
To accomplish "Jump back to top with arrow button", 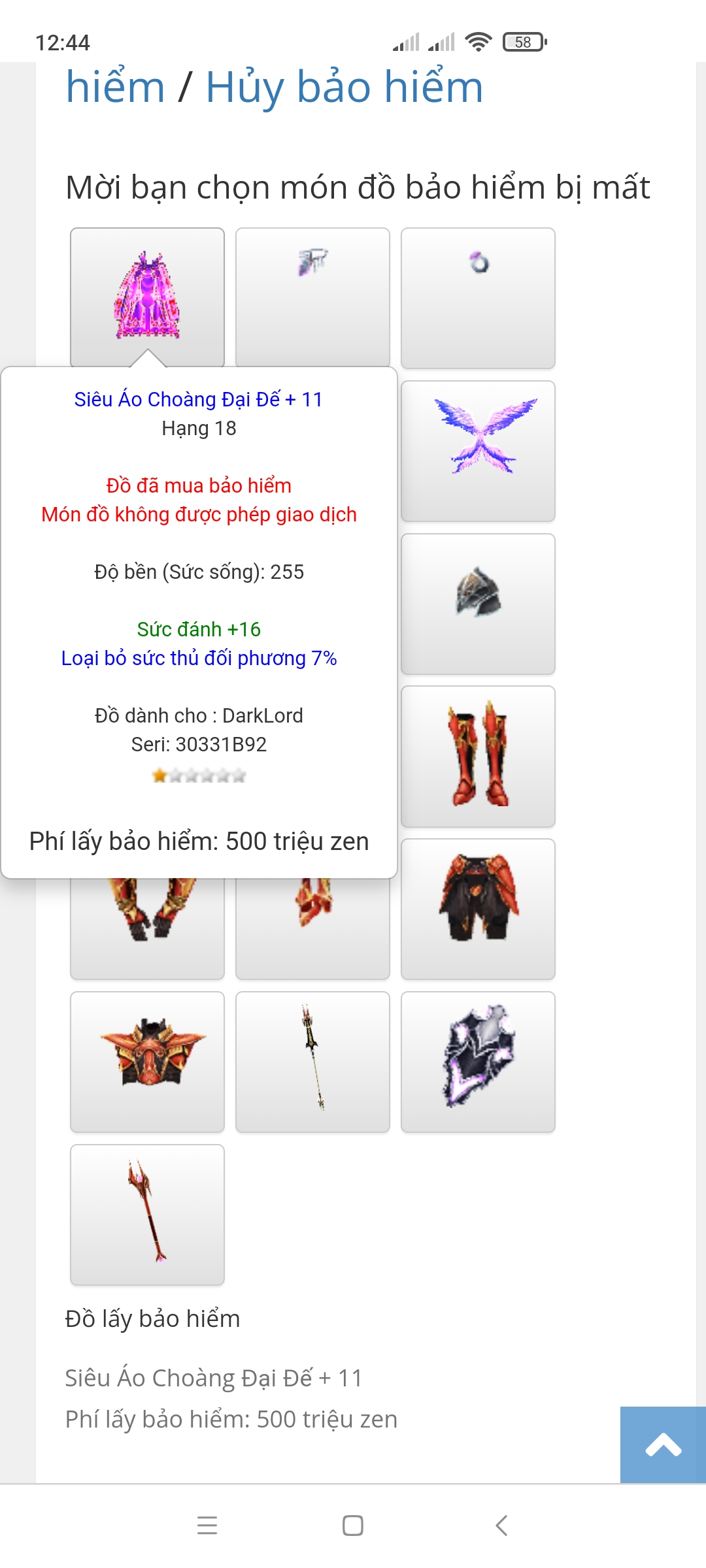I will pyautogui.click(x=663, y=1444).
